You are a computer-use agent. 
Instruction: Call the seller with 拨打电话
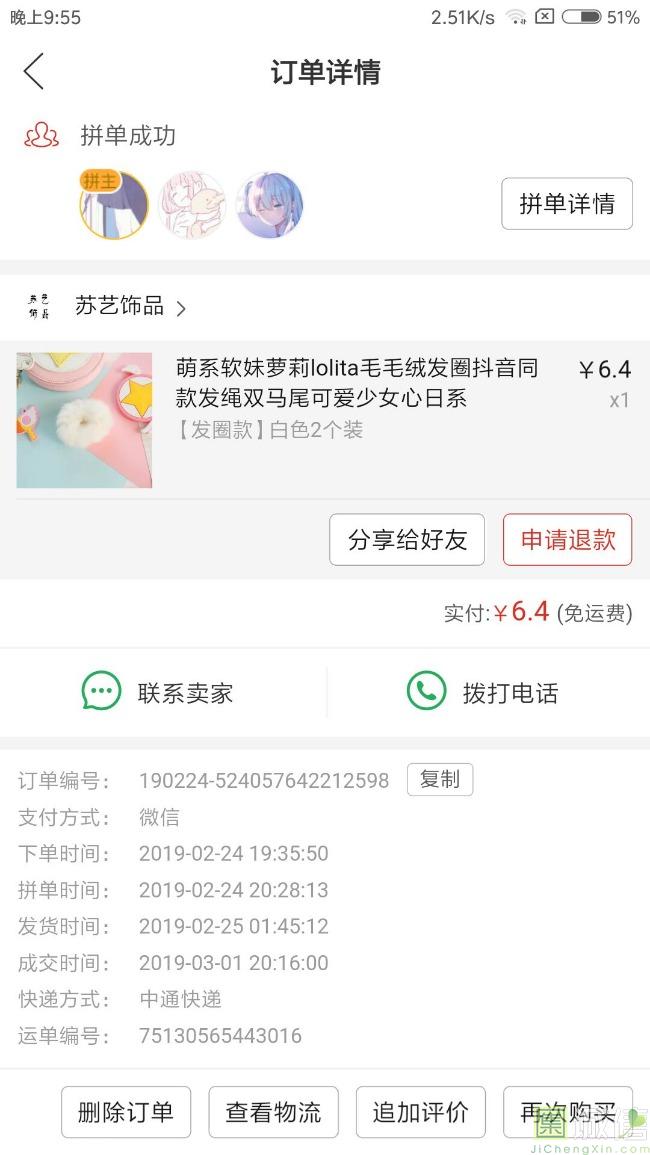pyautogui.click(x=483, y=692)
